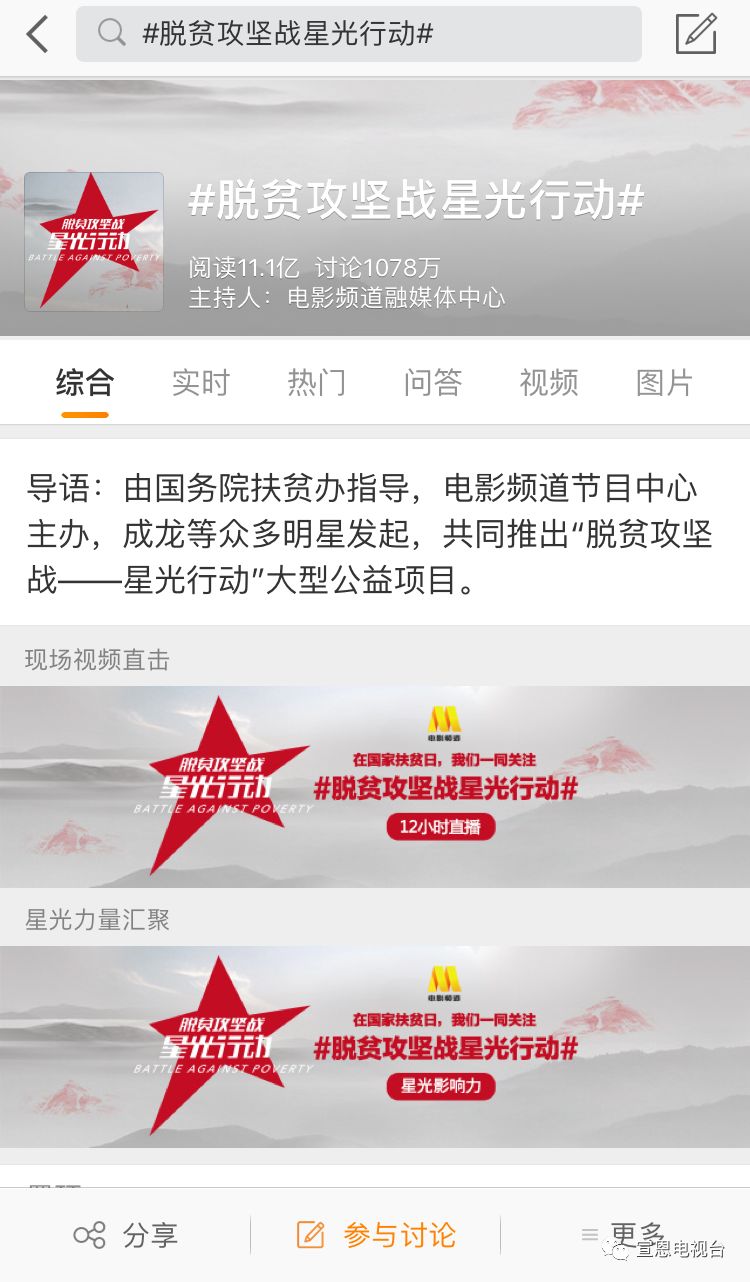Screen dimensions: 750x1282
Task: Tap the search field with #脱贫攻坚战星光行动#
Action: 358,35
